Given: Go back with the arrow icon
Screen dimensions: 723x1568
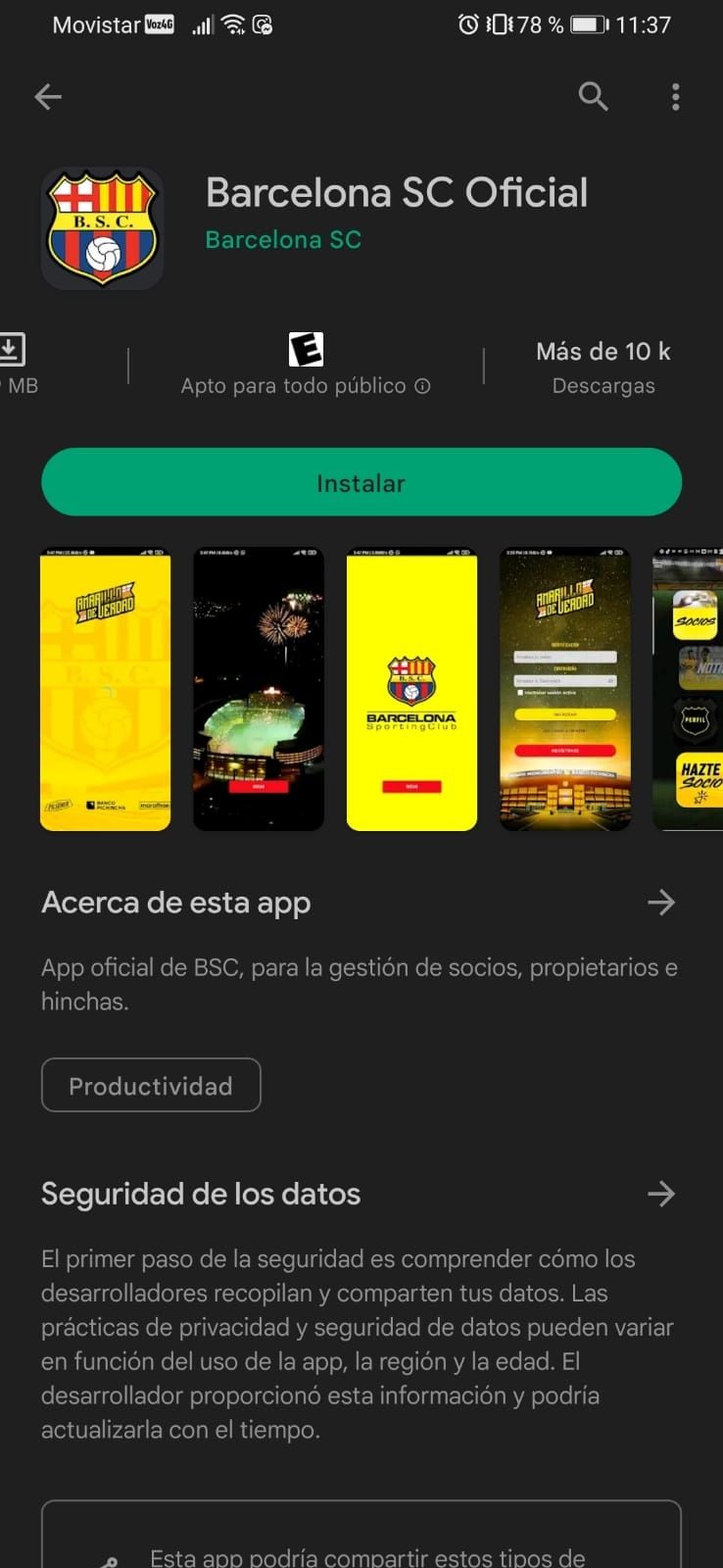Looking at the screenshot, I should tap(48, 97).
